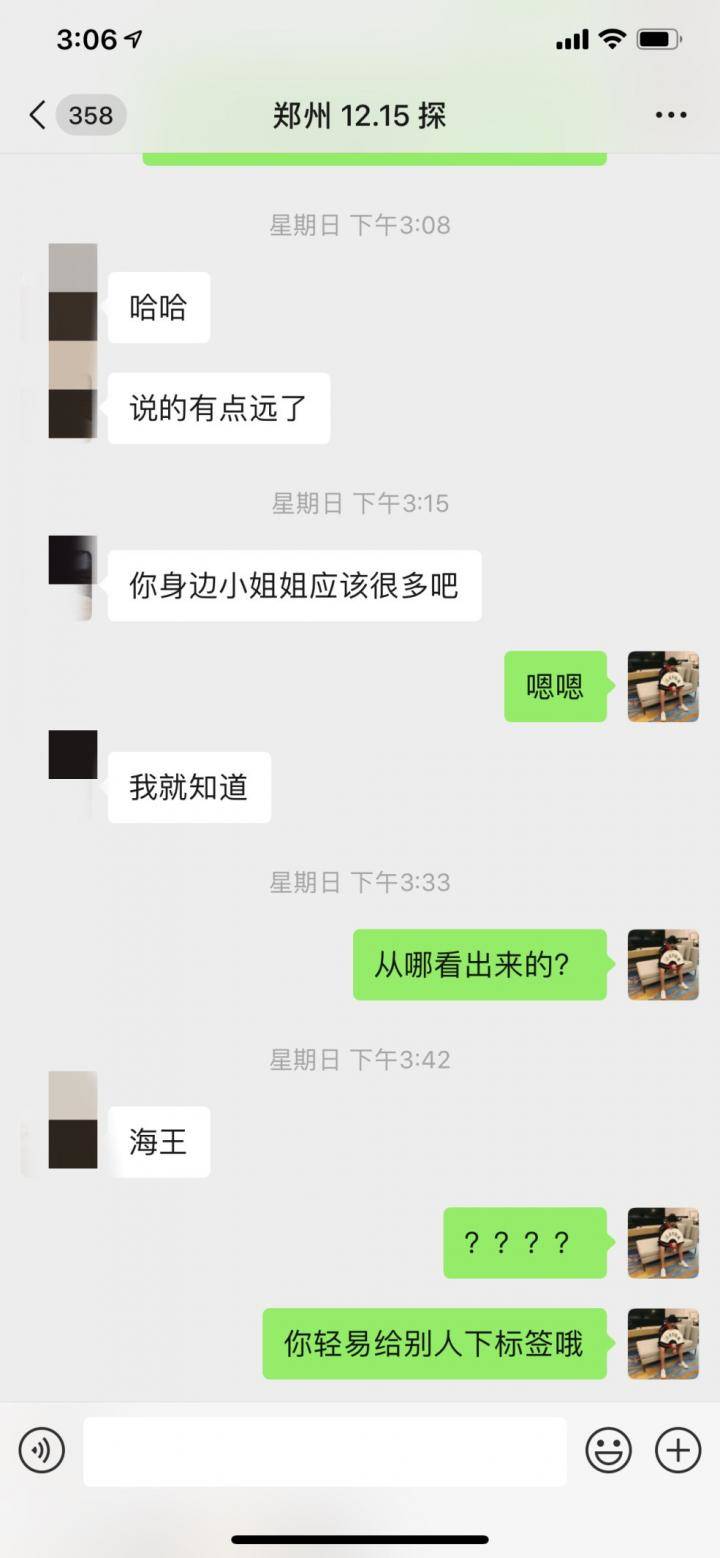
Task: Tap the text input field to compose
Action: (x=325, y=1451)
